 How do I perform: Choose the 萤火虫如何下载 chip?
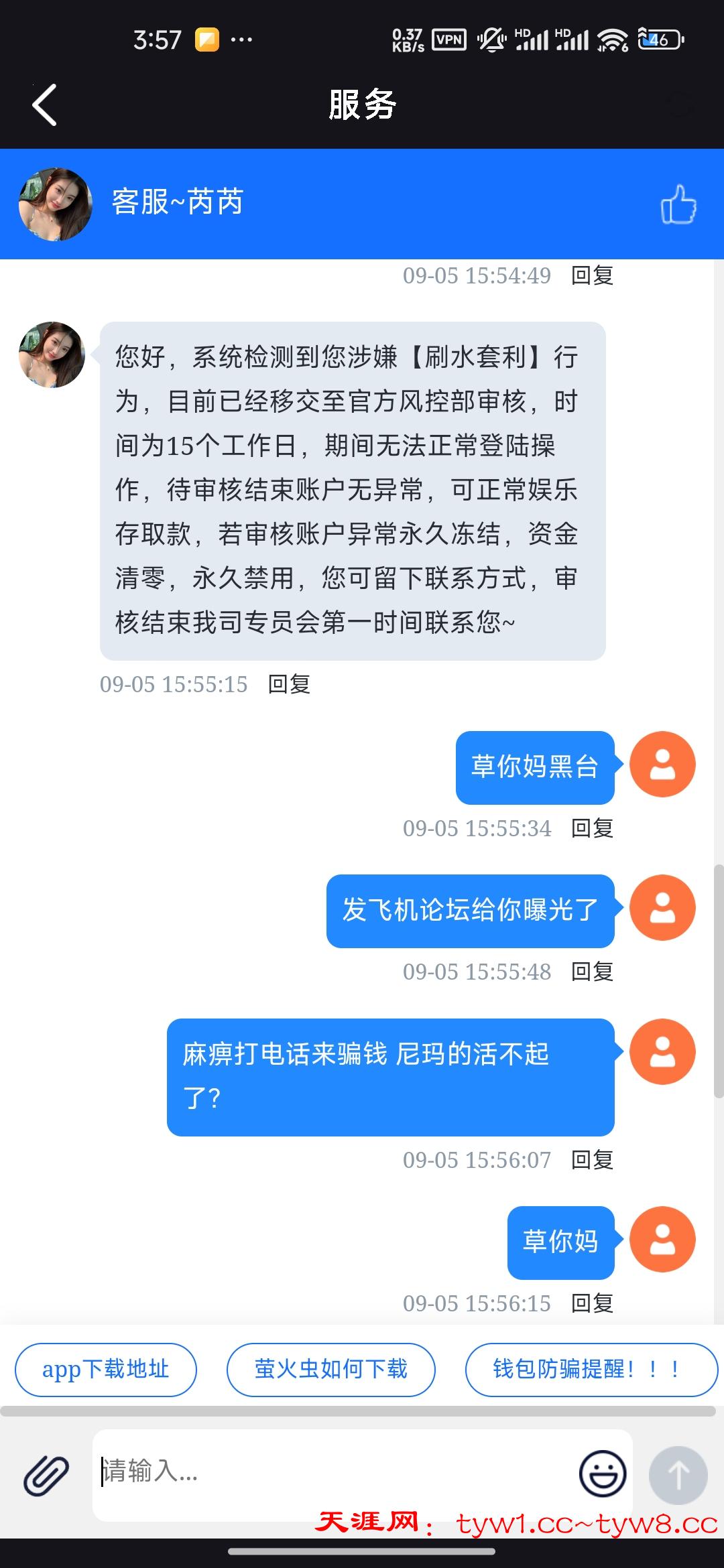coord(330,1370)
